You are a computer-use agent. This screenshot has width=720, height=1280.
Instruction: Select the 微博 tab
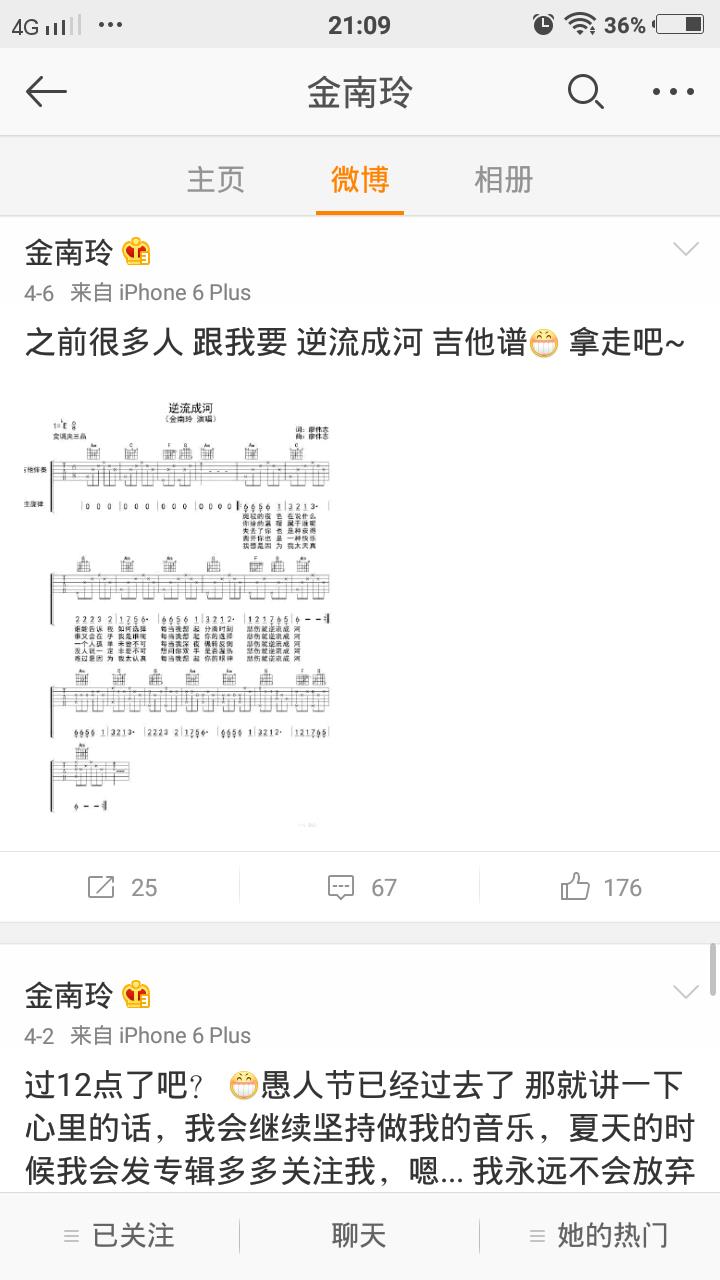(359, 180)
